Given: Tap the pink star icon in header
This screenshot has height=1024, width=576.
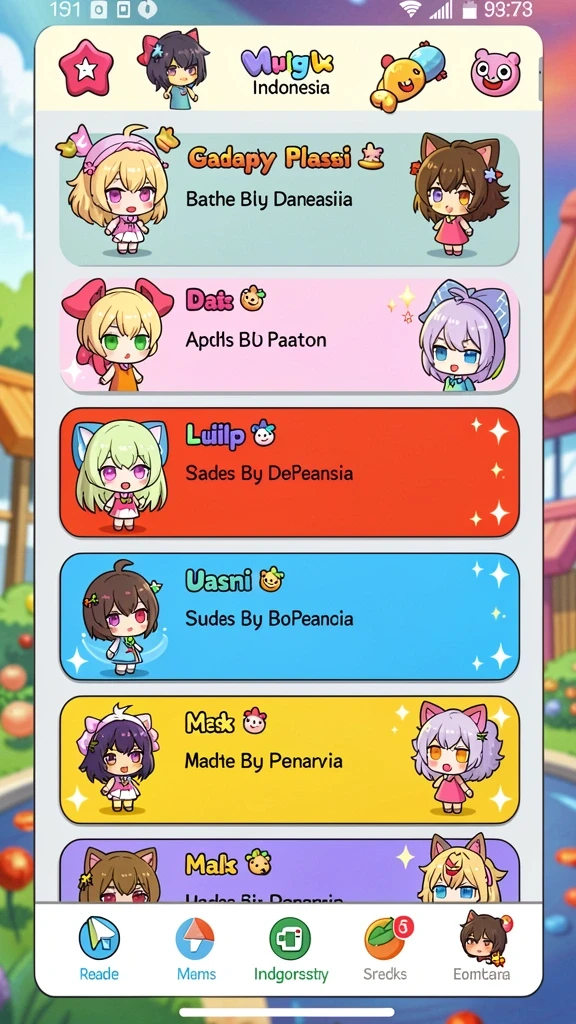Looking at the screenshot, I should click(86, 68).
